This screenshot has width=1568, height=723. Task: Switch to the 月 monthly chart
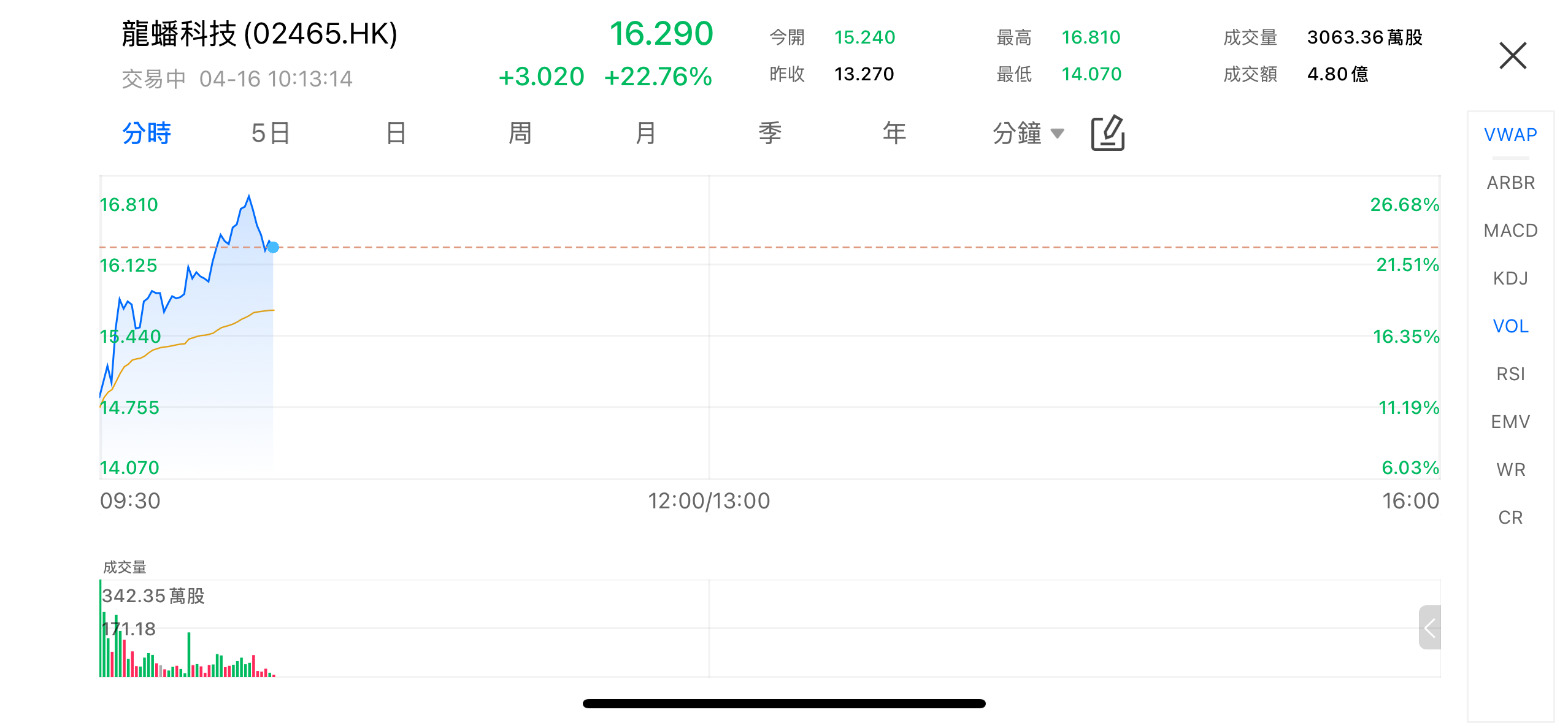pyautogui.click(x=645, y=133)
